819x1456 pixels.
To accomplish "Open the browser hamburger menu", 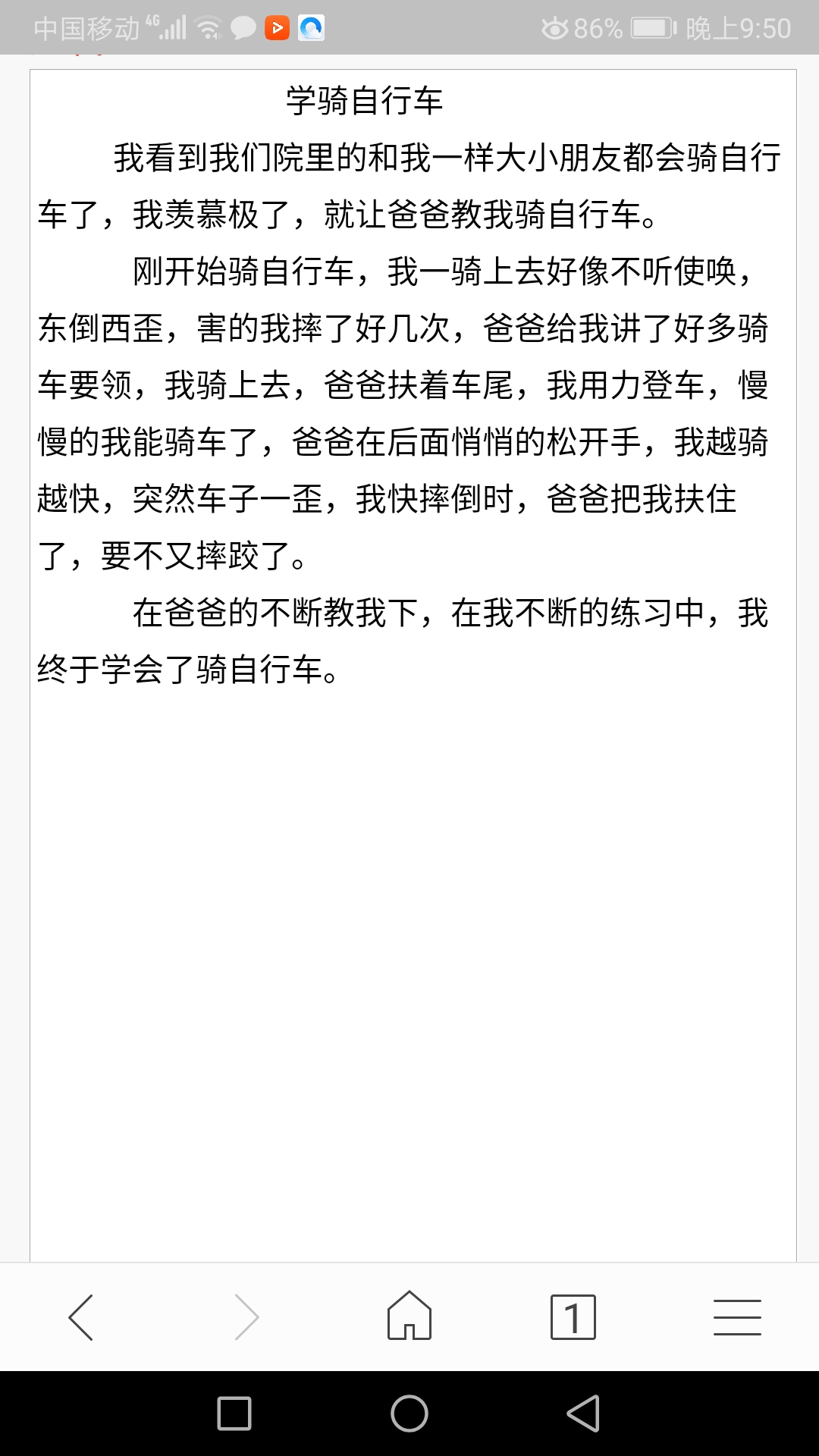I will coord(737,1317).
